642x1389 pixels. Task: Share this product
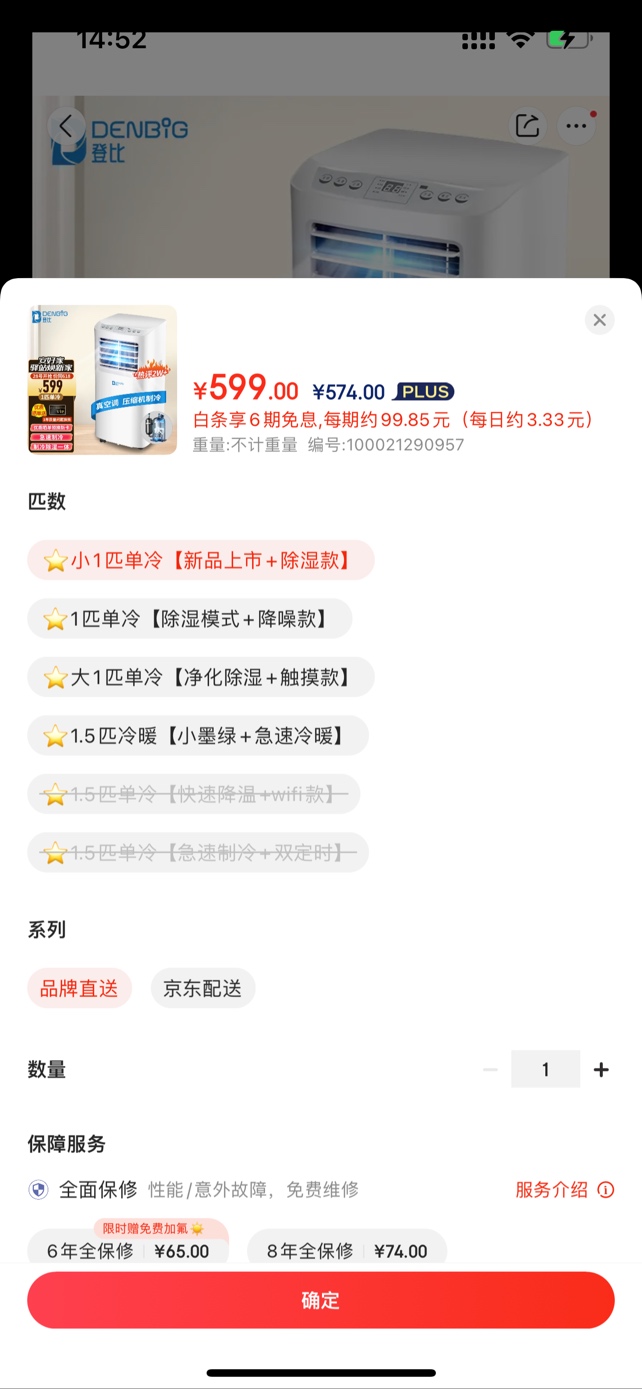[527, 126]
